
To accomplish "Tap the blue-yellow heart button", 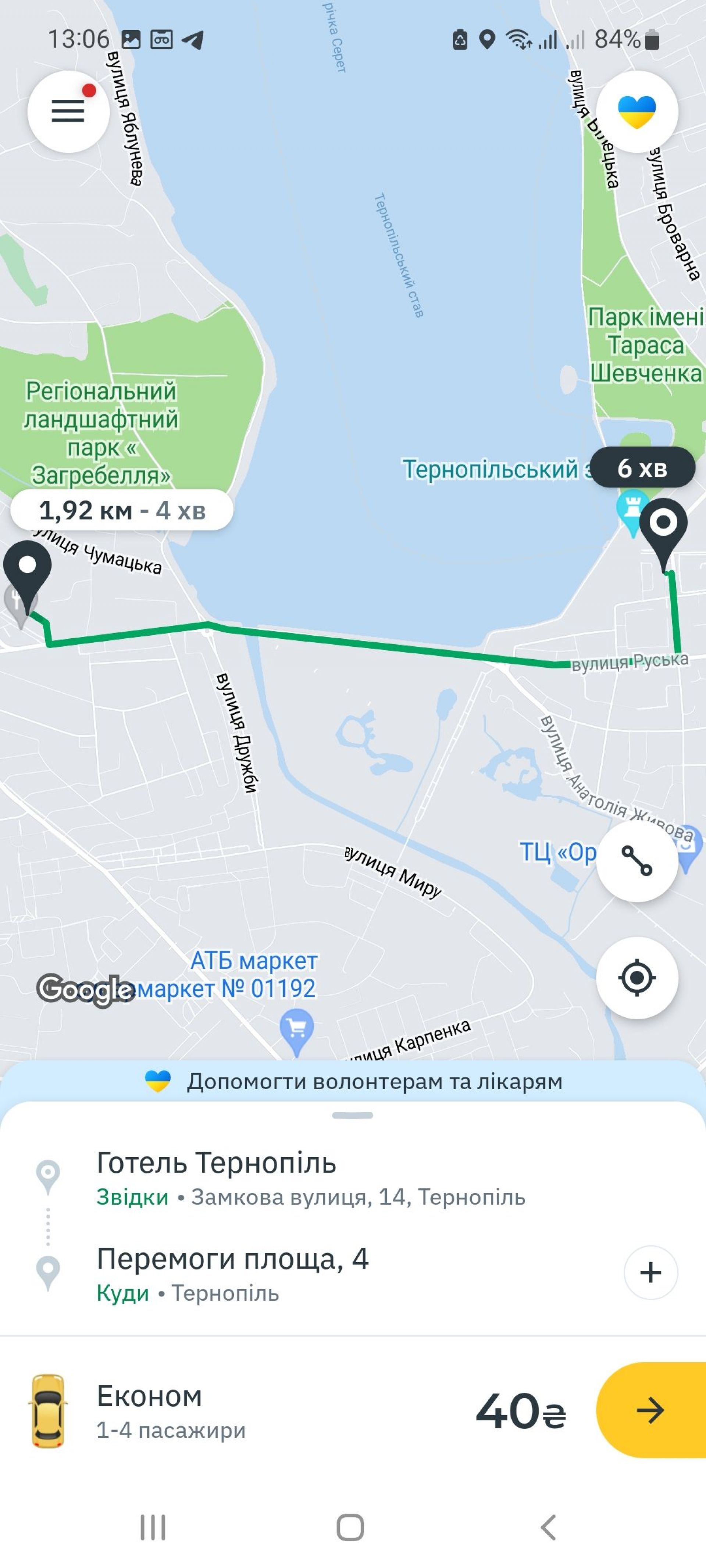I will [x=637, y=111].
